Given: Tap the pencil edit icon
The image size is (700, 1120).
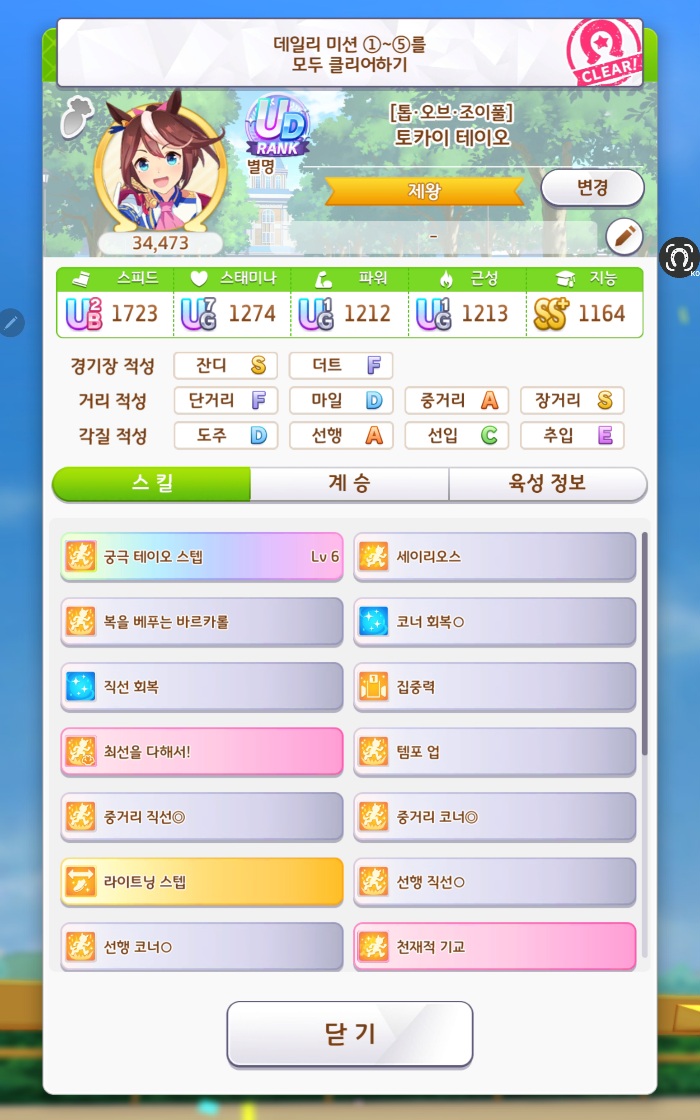Looking at the screenshot, I should pos(624,237).
